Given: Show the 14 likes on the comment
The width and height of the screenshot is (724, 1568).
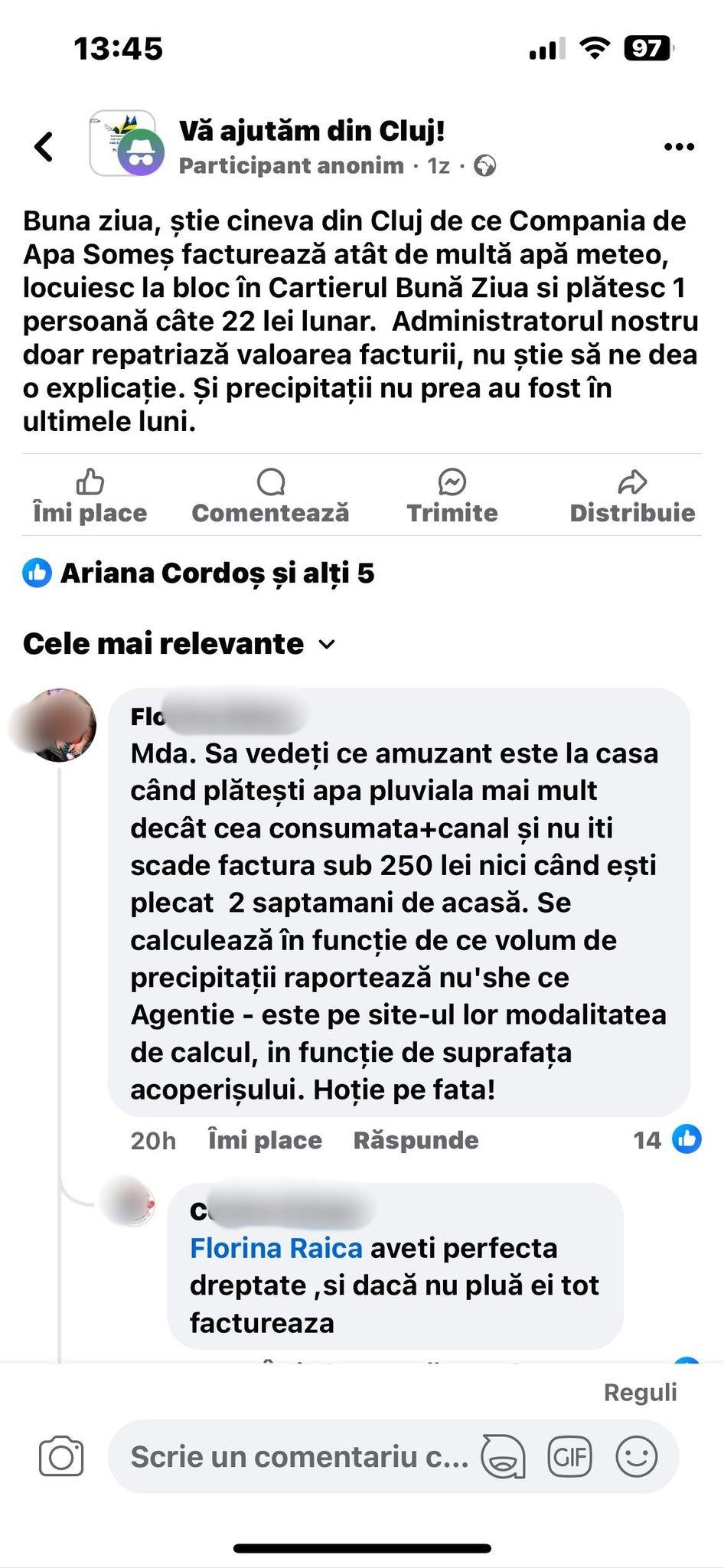Looking at the screenshot, I should [666, 1140].
